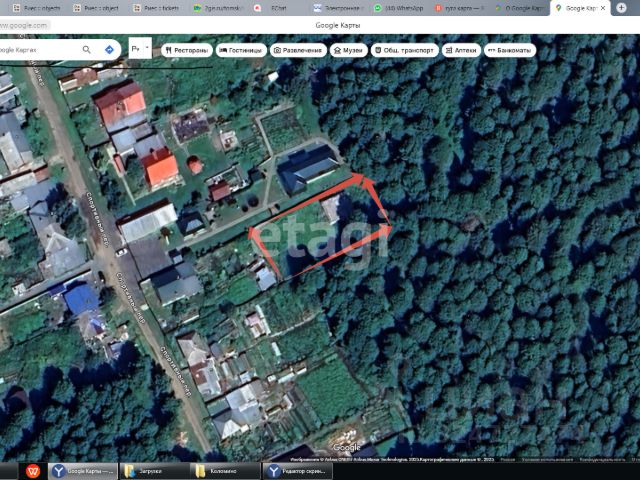This screenshot has width=640, height=480.
Task: Show Развлечения places on the map
Action: [299, 49]
